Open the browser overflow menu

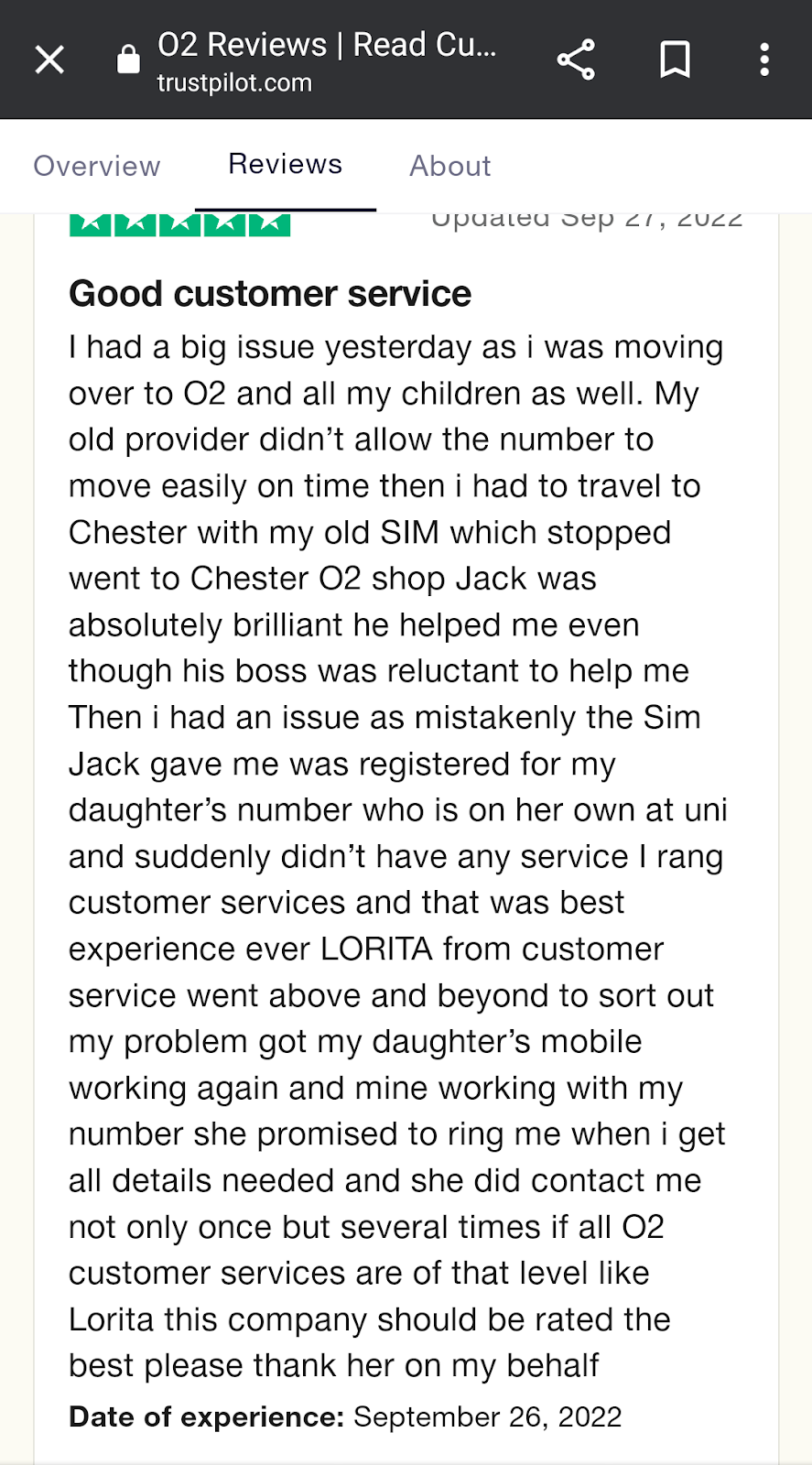click(763, 60)
